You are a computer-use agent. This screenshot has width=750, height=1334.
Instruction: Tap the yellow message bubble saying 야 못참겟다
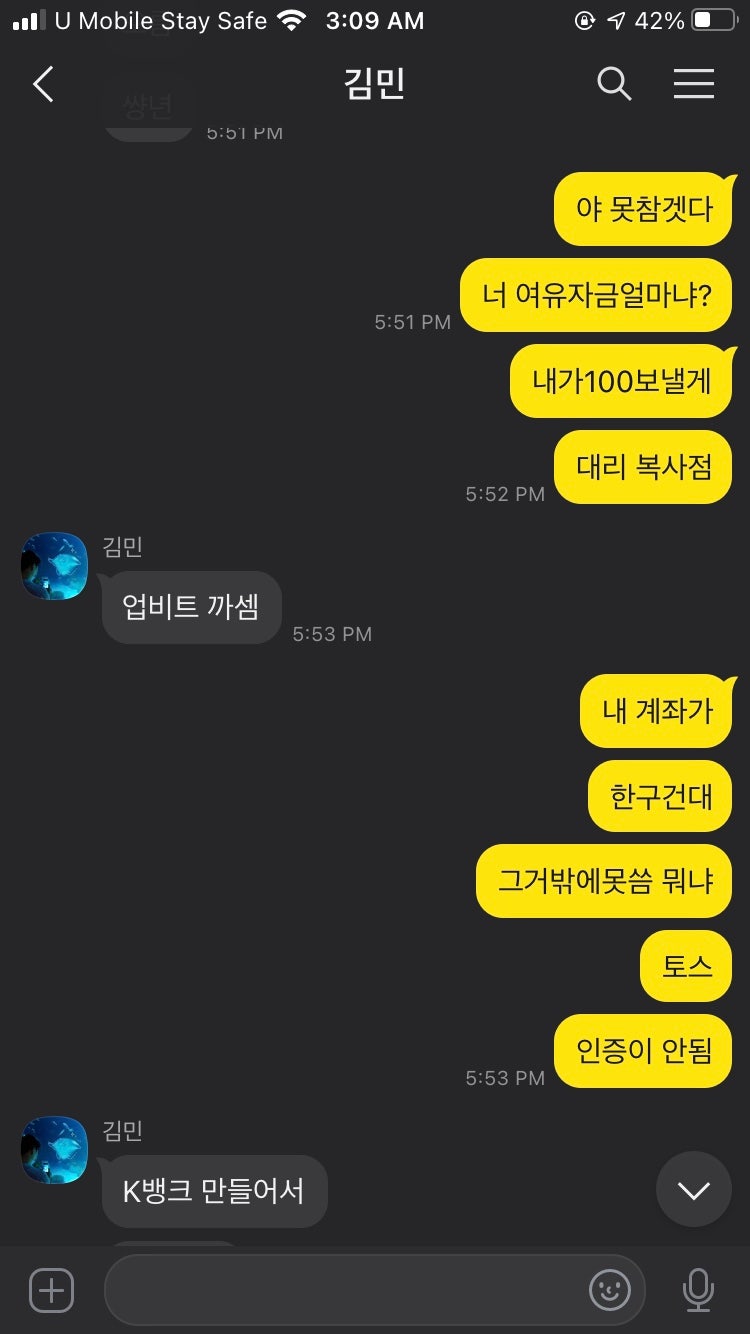pyautogui.click(x=643, y=208)
